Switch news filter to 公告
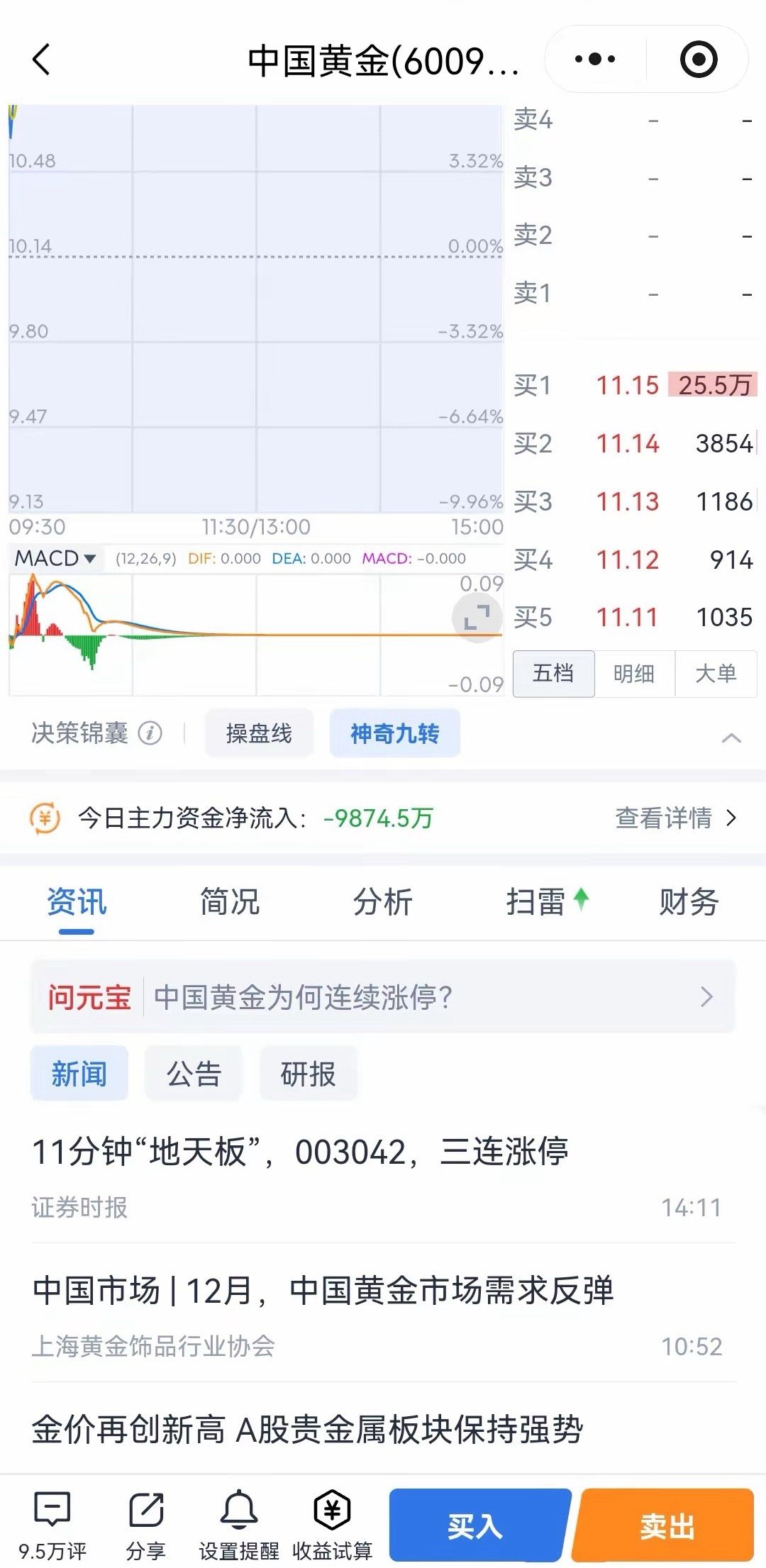Screen dimensions: 766x1568 point(194,1073)
